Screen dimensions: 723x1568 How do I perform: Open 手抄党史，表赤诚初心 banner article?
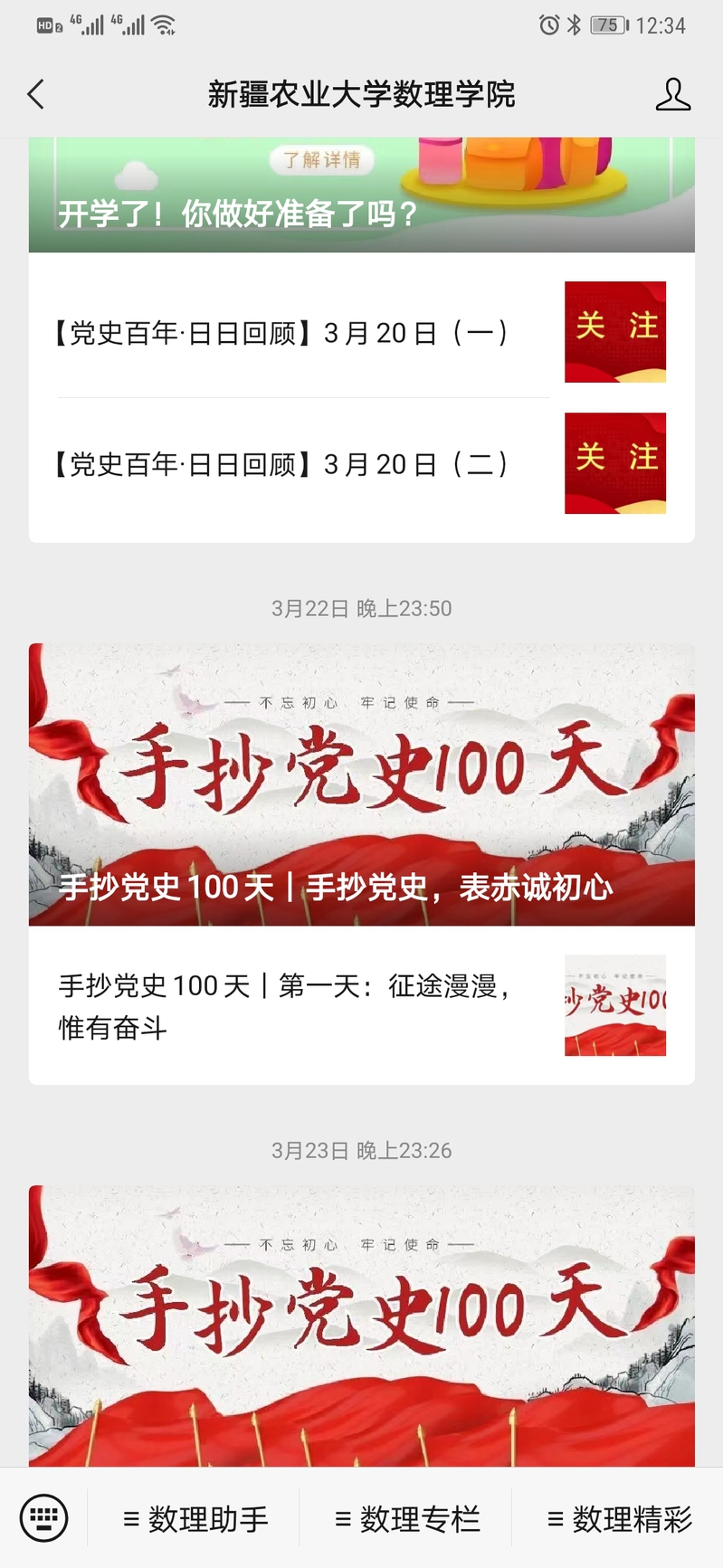point(361,784)
